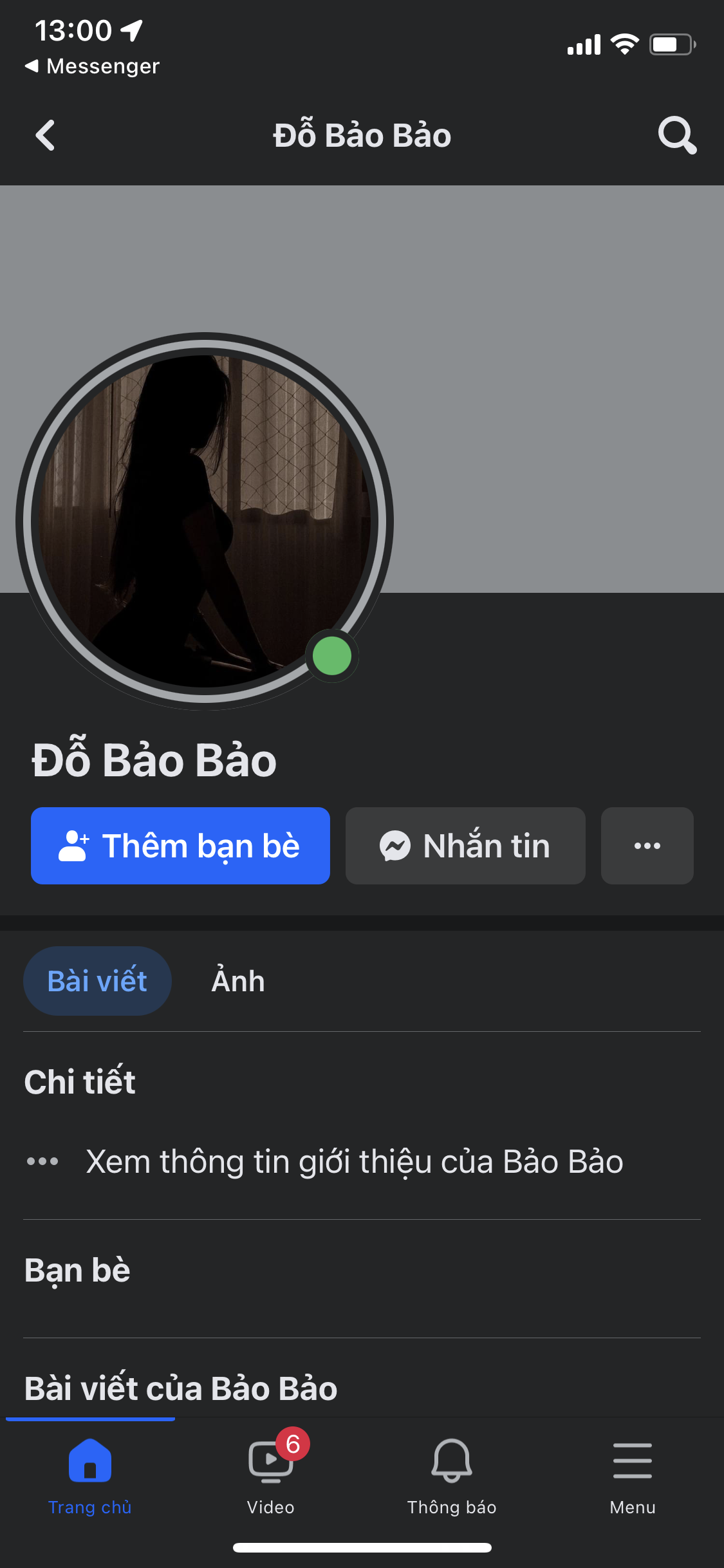The image size is (724, 1568).
Task: Open the search icon in the header
Action: [x=676, y=136]
